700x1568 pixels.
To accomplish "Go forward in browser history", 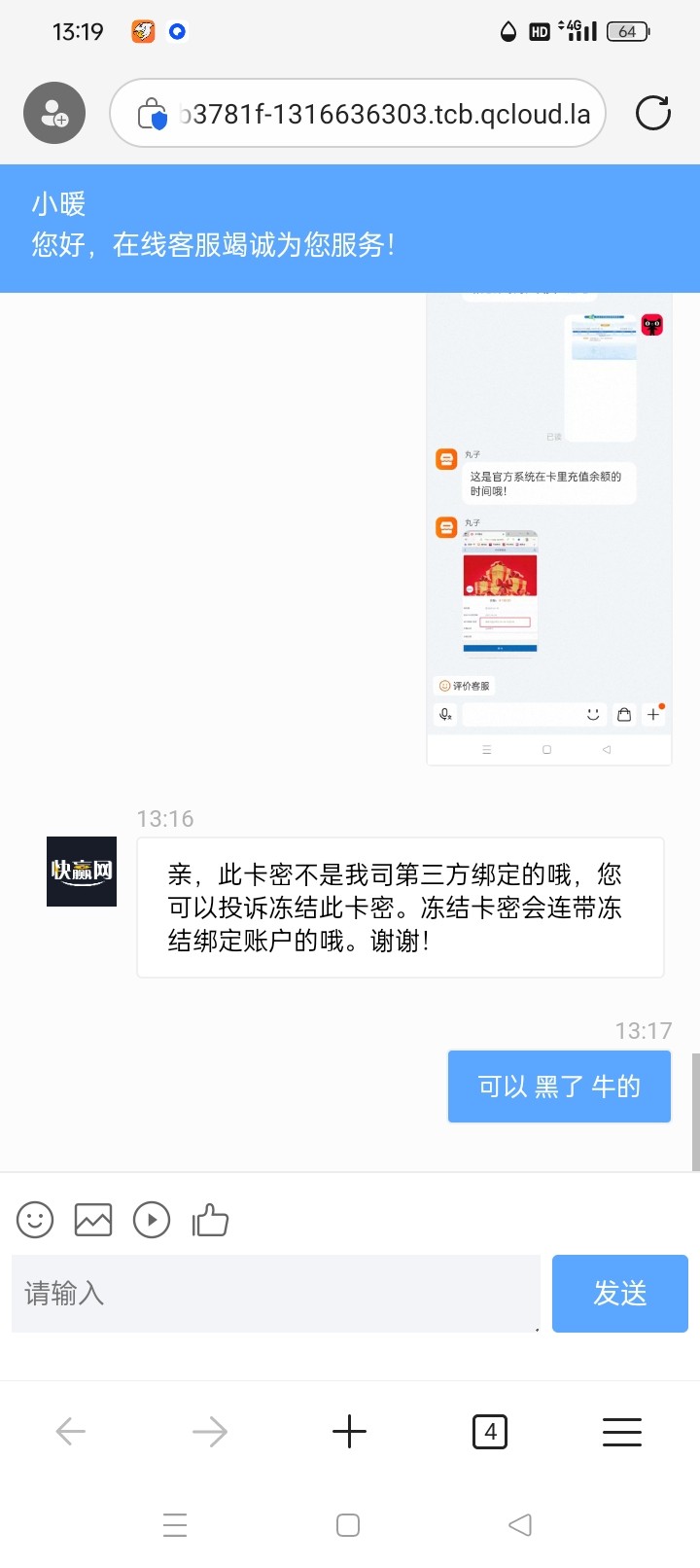I will click(x=209, y=1432).
